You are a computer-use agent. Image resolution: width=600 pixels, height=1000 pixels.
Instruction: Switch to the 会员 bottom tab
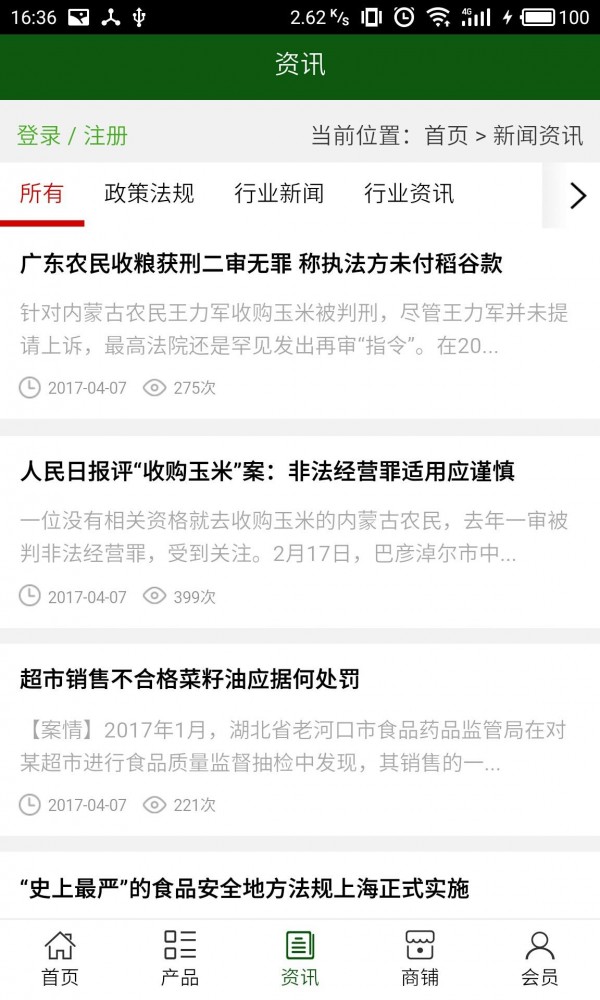(x=540, y=958)
